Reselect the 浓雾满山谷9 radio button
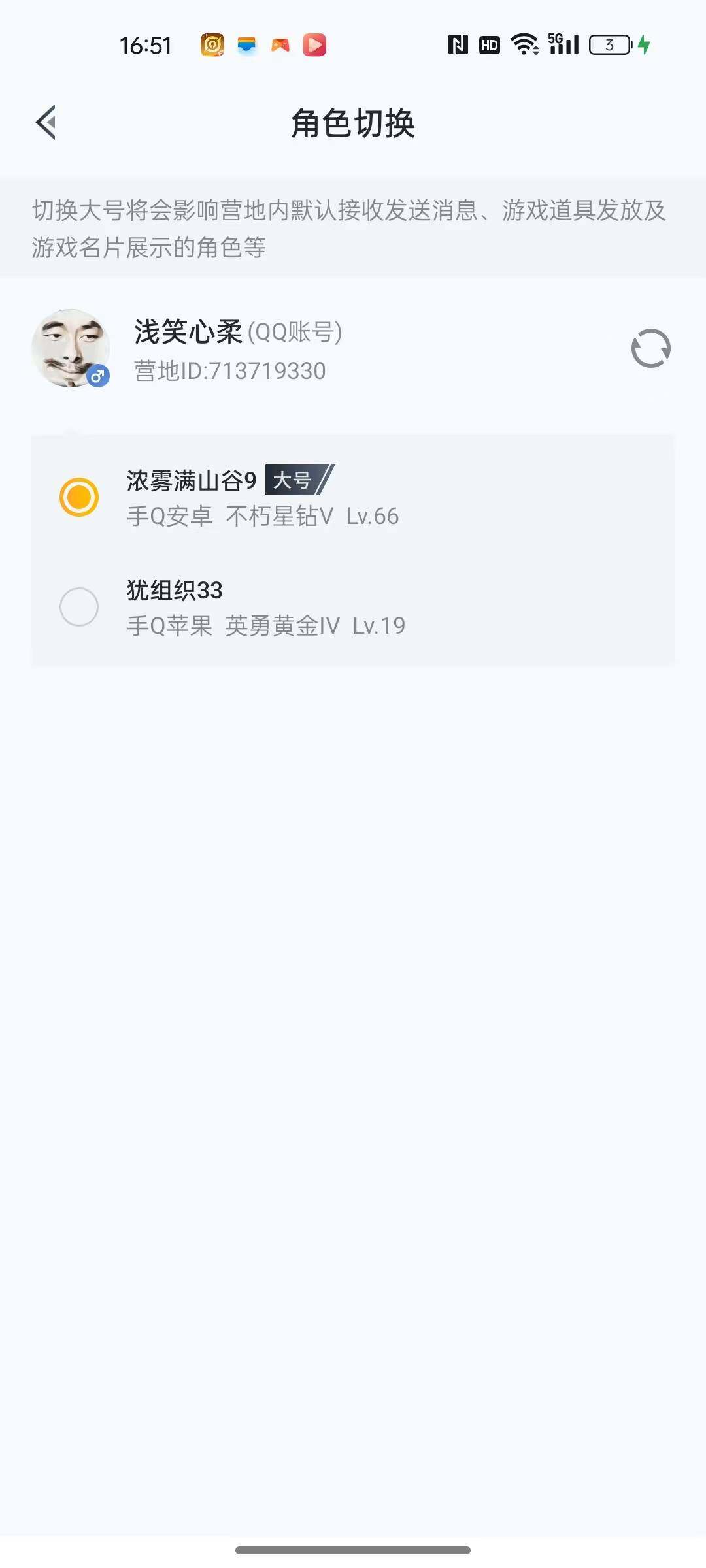The width and height of the screenshot is (706, 1568). pyautogui.click(x=80, y=498)
